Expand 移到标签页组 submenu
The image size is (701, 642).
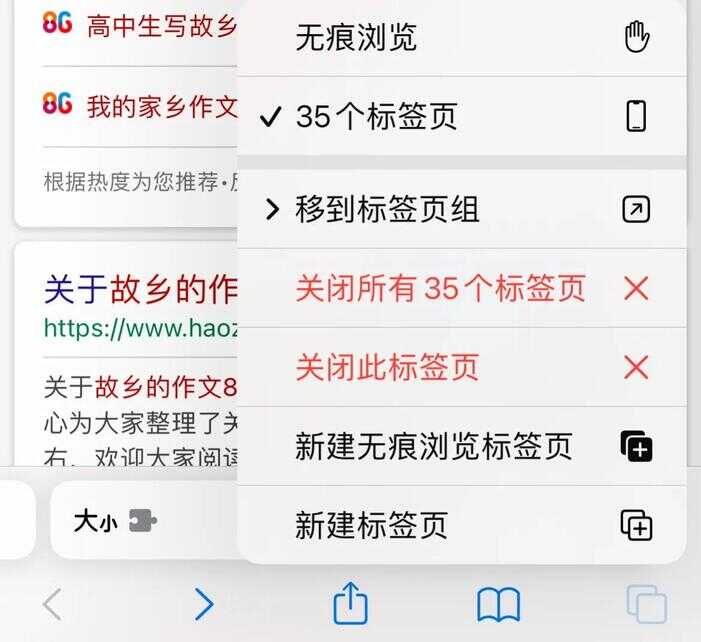(460, 209)
